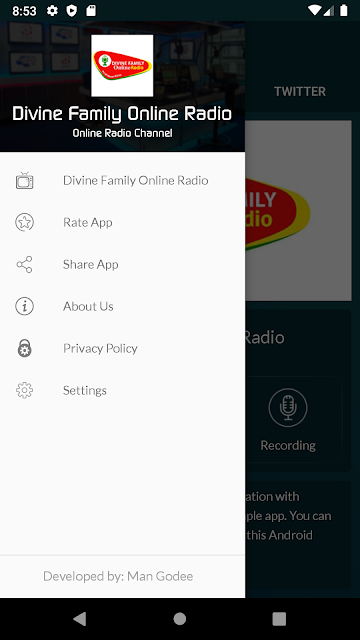The height and width of the screenshot is (640, 360).
Task: Open Settings from the drawer
Action: click(122, 391)
